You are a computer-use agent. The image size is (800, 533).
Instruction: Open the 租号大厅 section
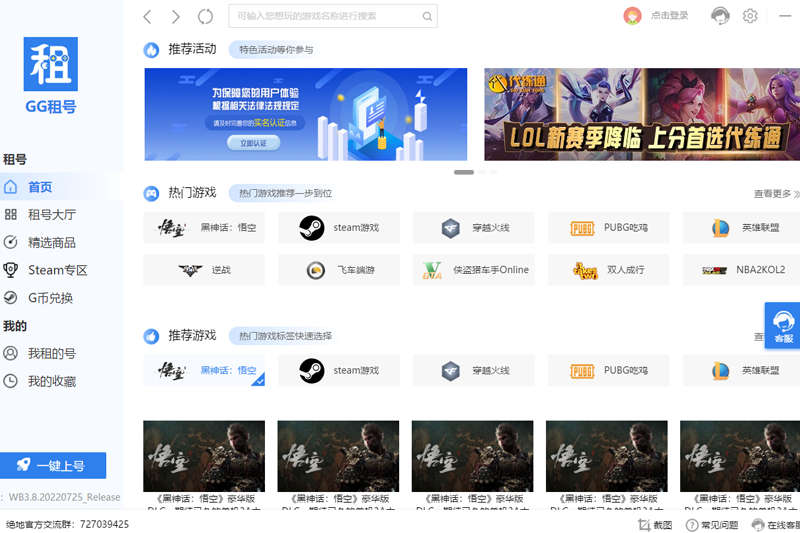[51, 215]
